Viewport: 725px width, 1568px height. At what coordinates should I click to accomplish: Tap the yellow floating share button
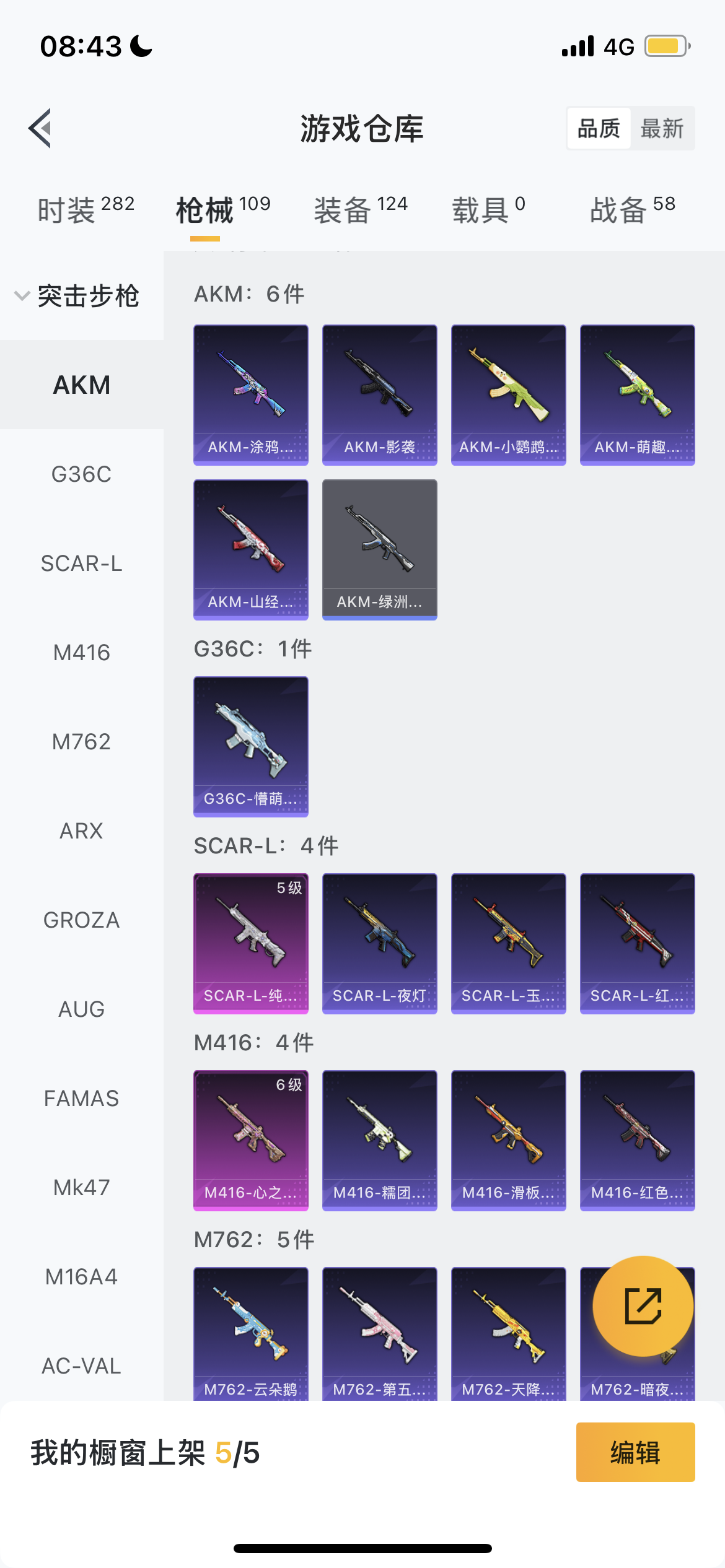pyautogui.click(x=643, y=1305)
